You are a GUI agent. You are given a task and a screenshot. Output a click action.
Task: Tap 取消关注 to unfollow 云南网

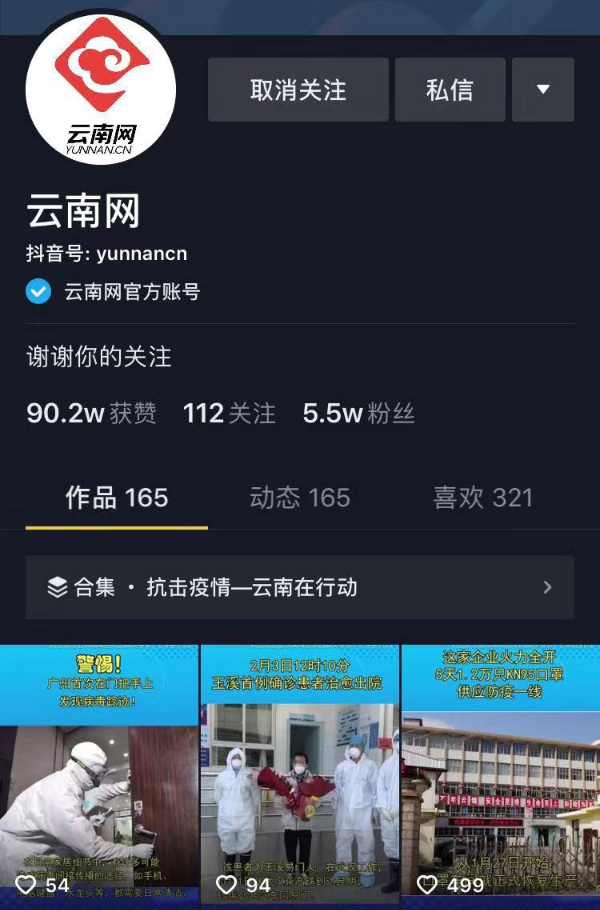(x=298, y=90)
